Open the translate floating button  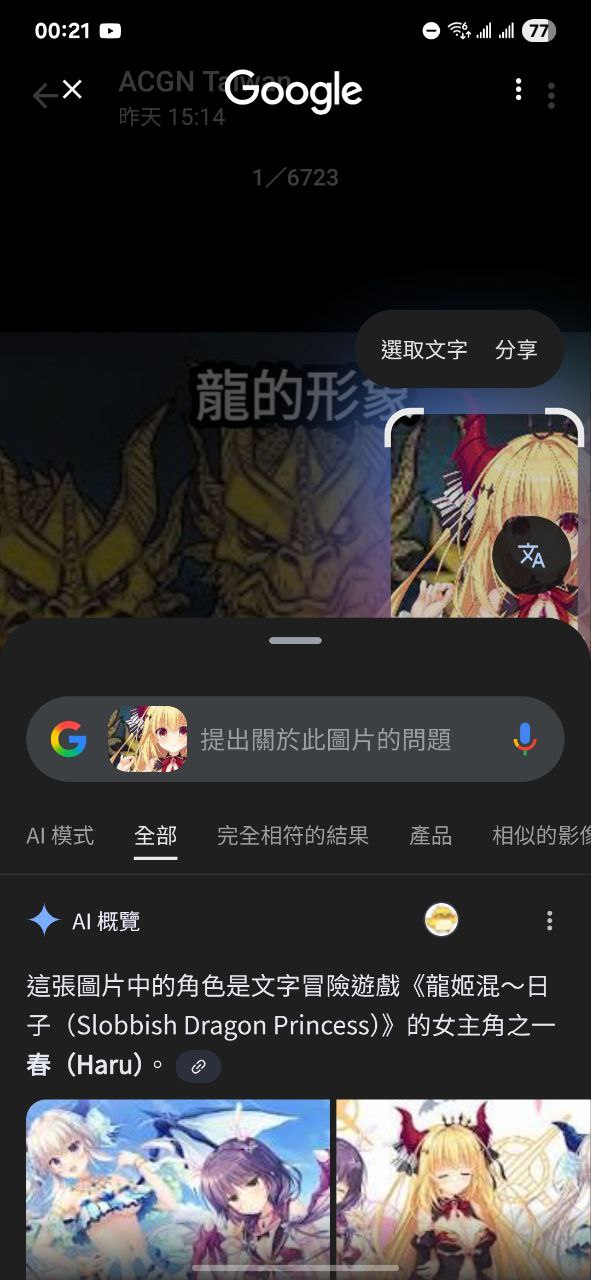click(x=531, y=555)
